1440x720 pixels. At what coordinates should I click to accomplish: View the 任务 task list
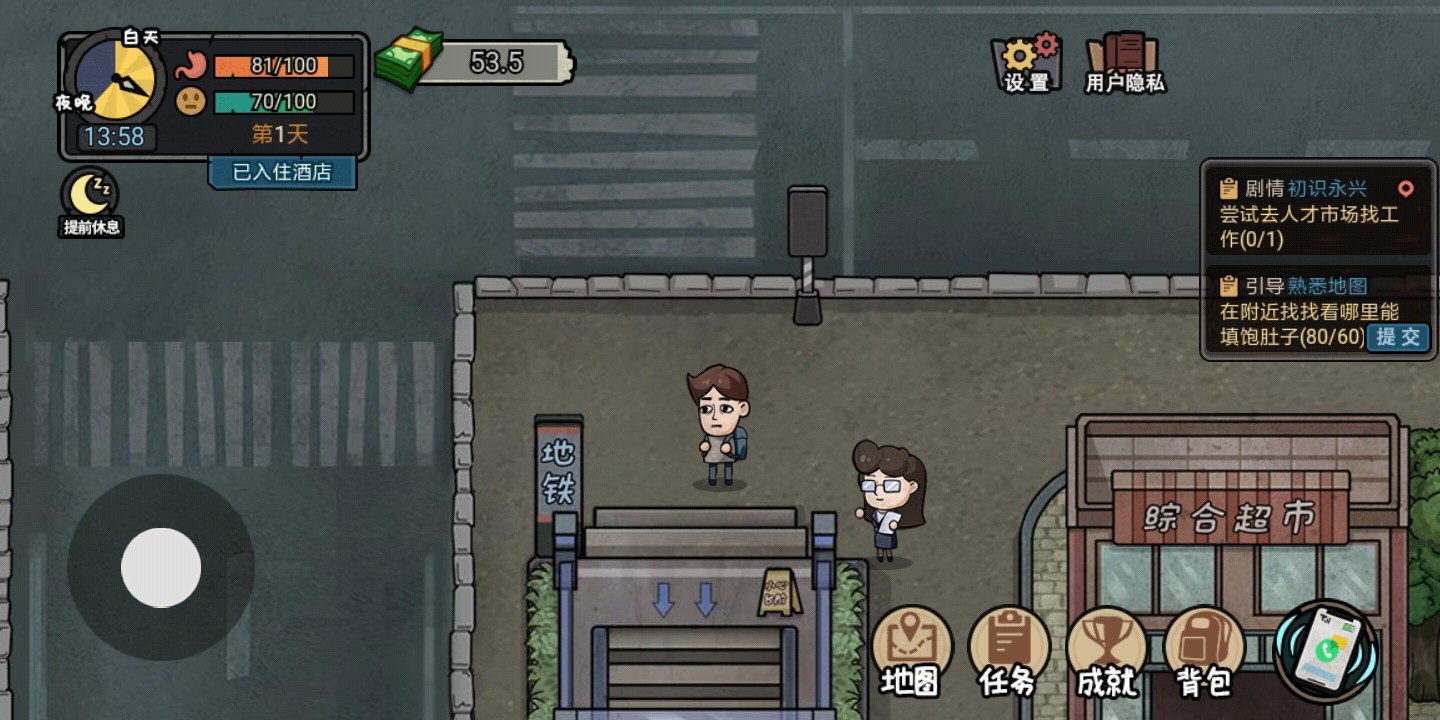click(x=1008, y=652)
